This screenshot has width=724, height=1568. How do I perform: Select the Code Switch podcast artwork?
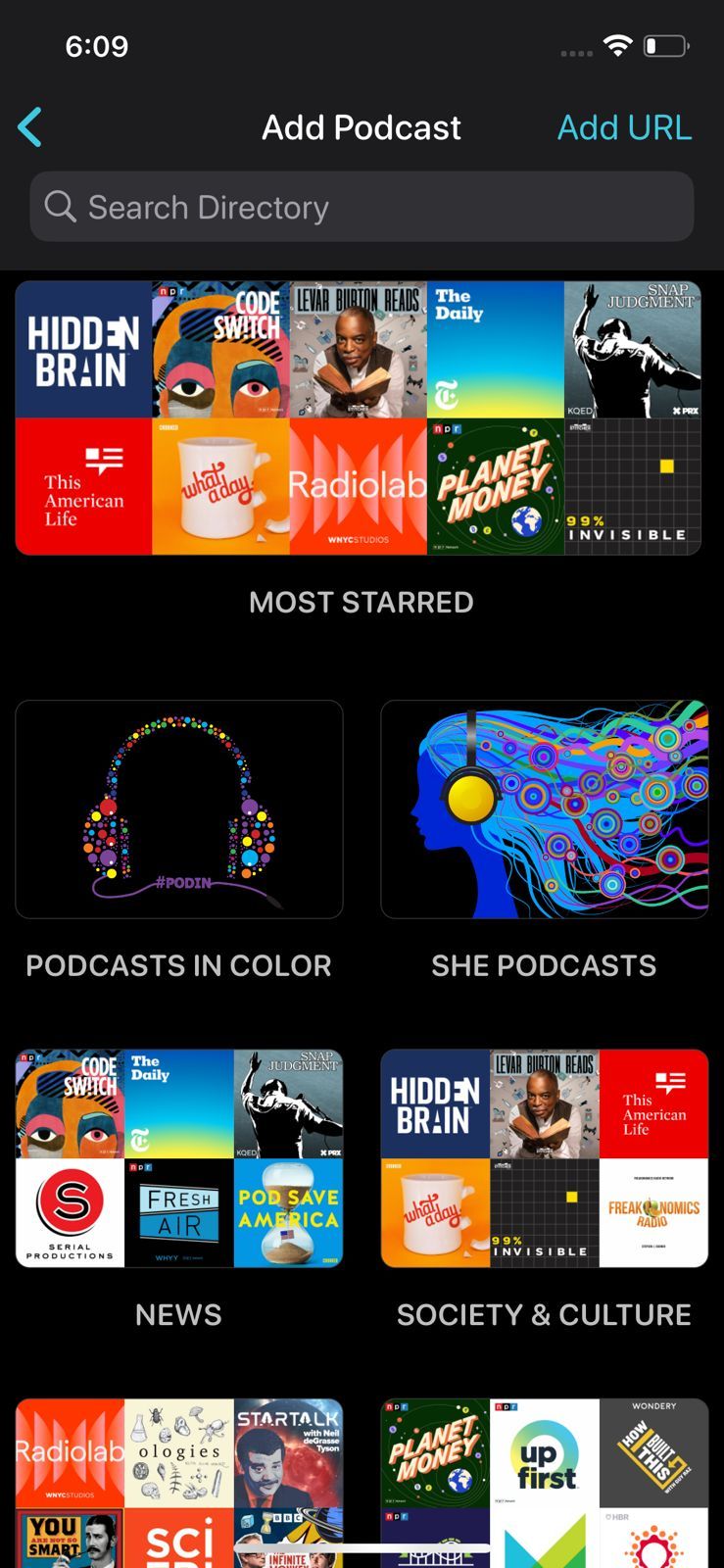tap(220, 349)
